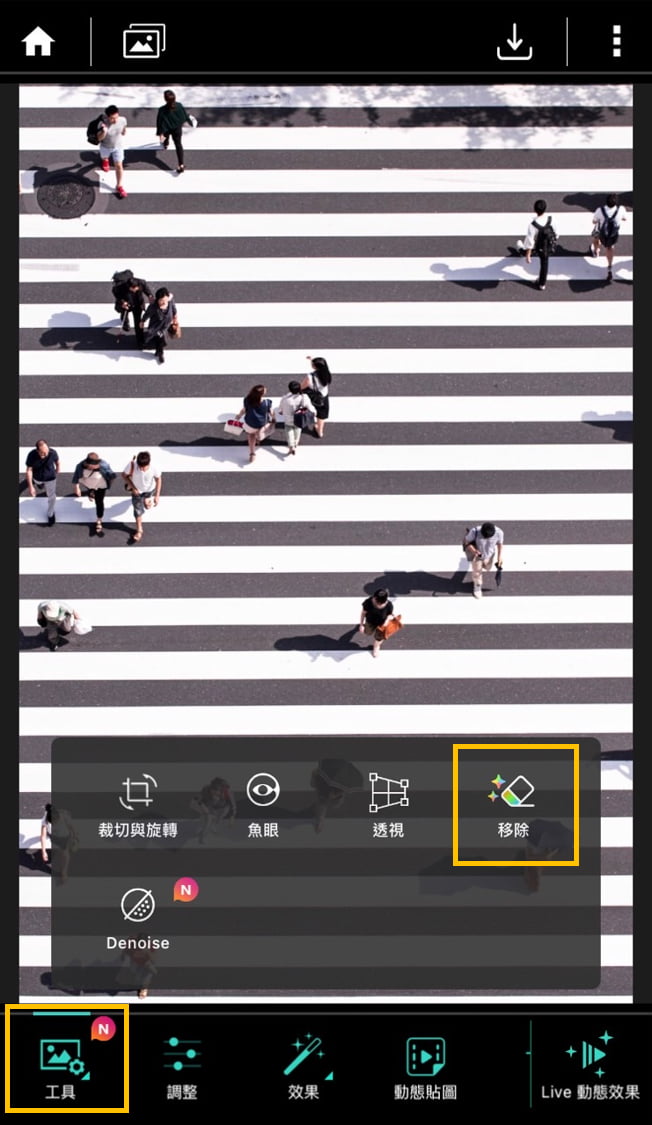Open the photo gallery picker
Screen dimensions: 652x1125
tap(144, 42)
